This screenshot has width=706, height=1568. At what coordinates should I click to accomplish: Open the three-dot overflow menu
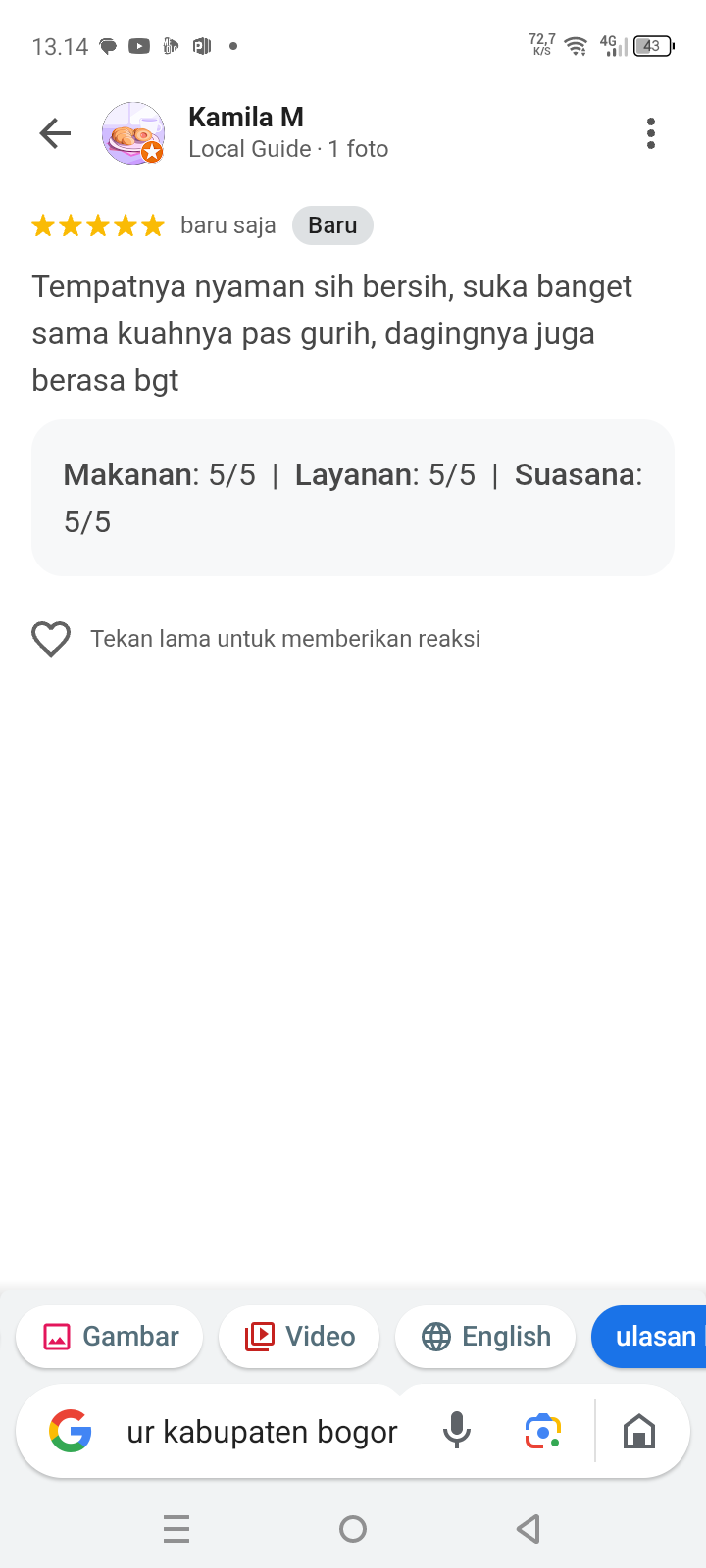651,133
